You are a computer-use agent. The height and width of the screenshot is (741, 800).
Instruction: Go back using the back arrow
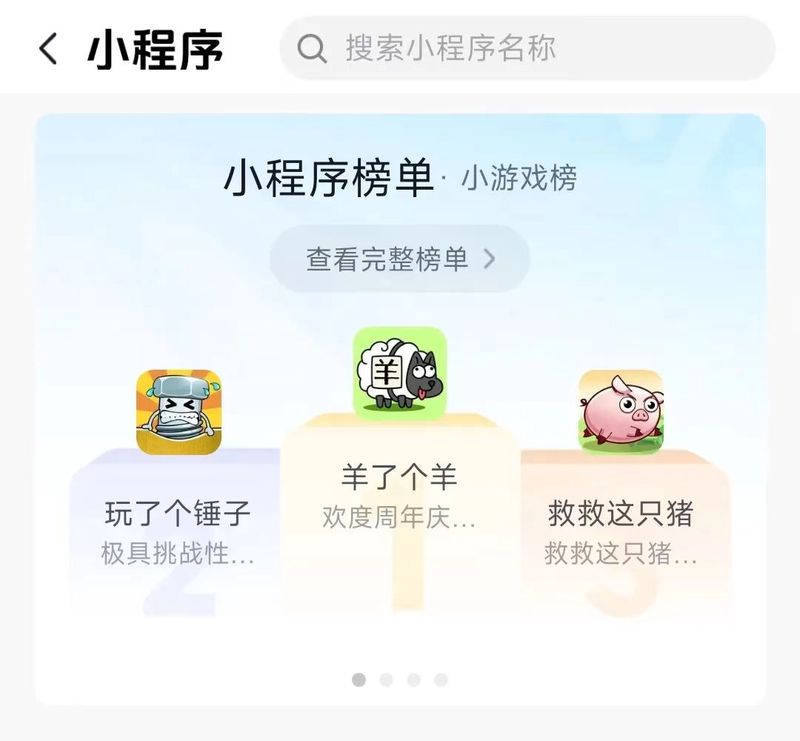48,49
